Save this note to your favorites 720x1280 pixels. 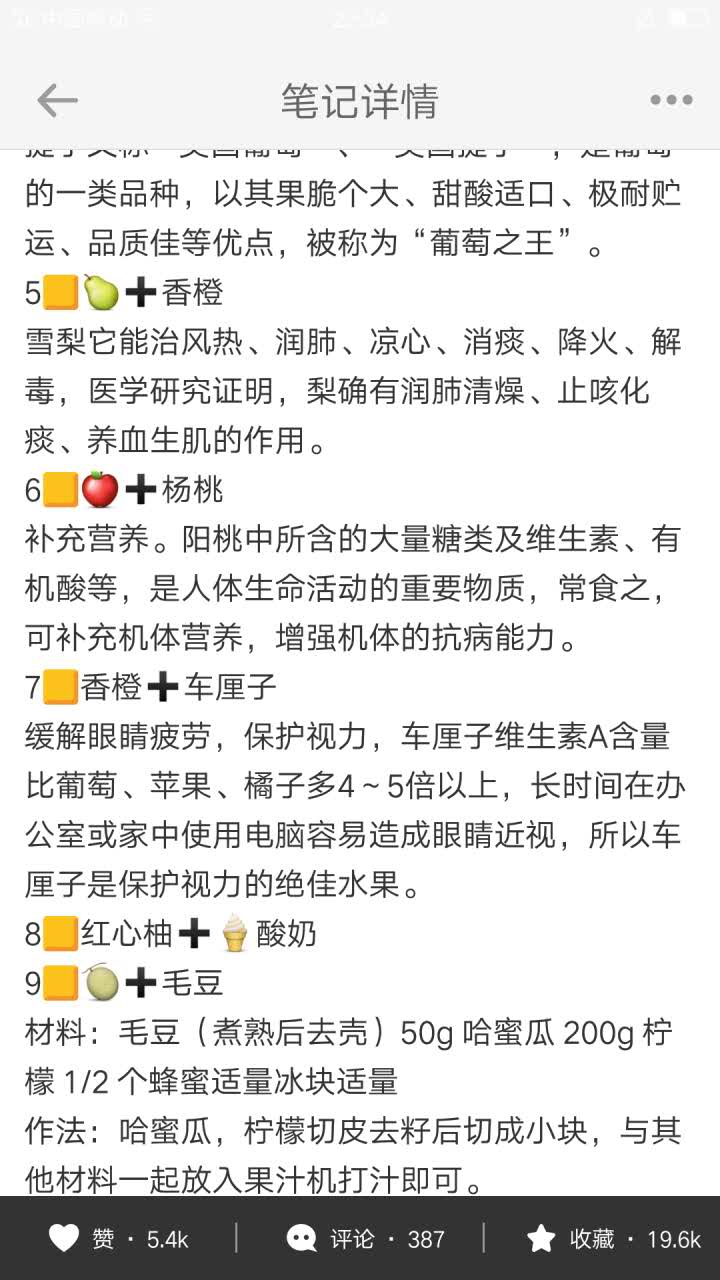(x=613, y=1239)
